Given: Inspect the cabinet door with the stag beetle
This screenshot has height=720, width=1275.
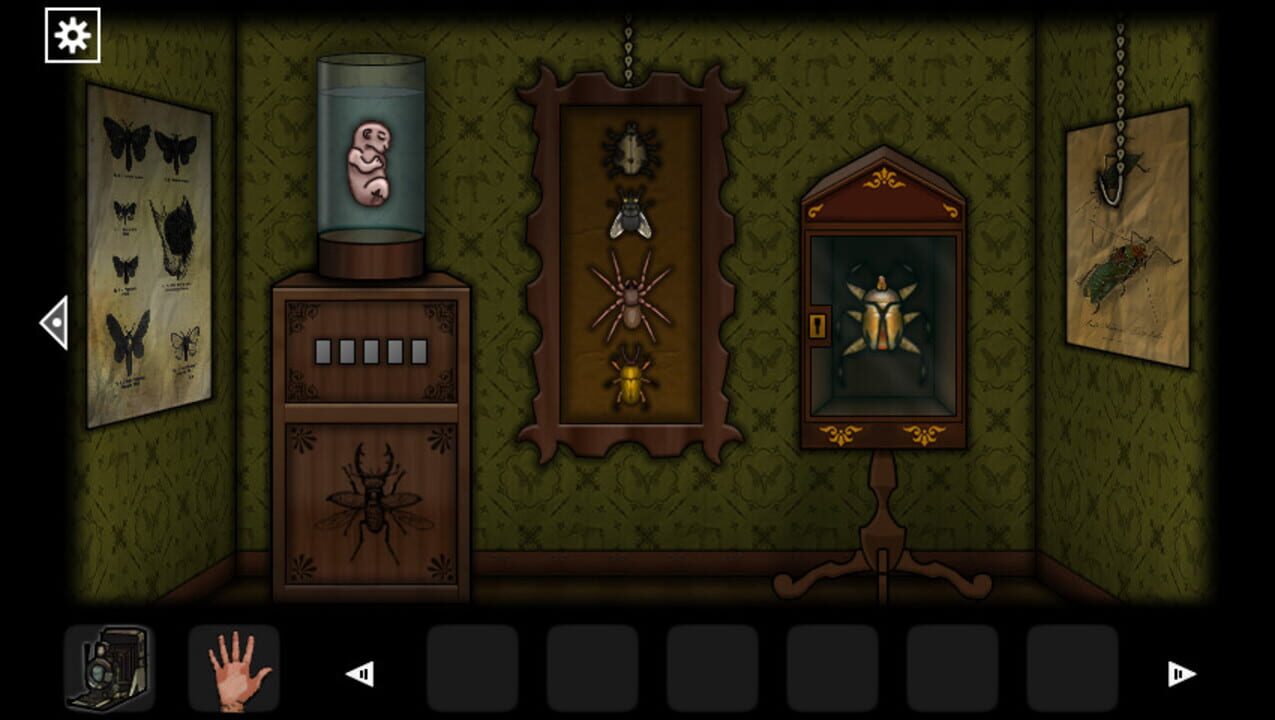Looking at the screenshot, I should pyautogui.click(x=371, y=503).
